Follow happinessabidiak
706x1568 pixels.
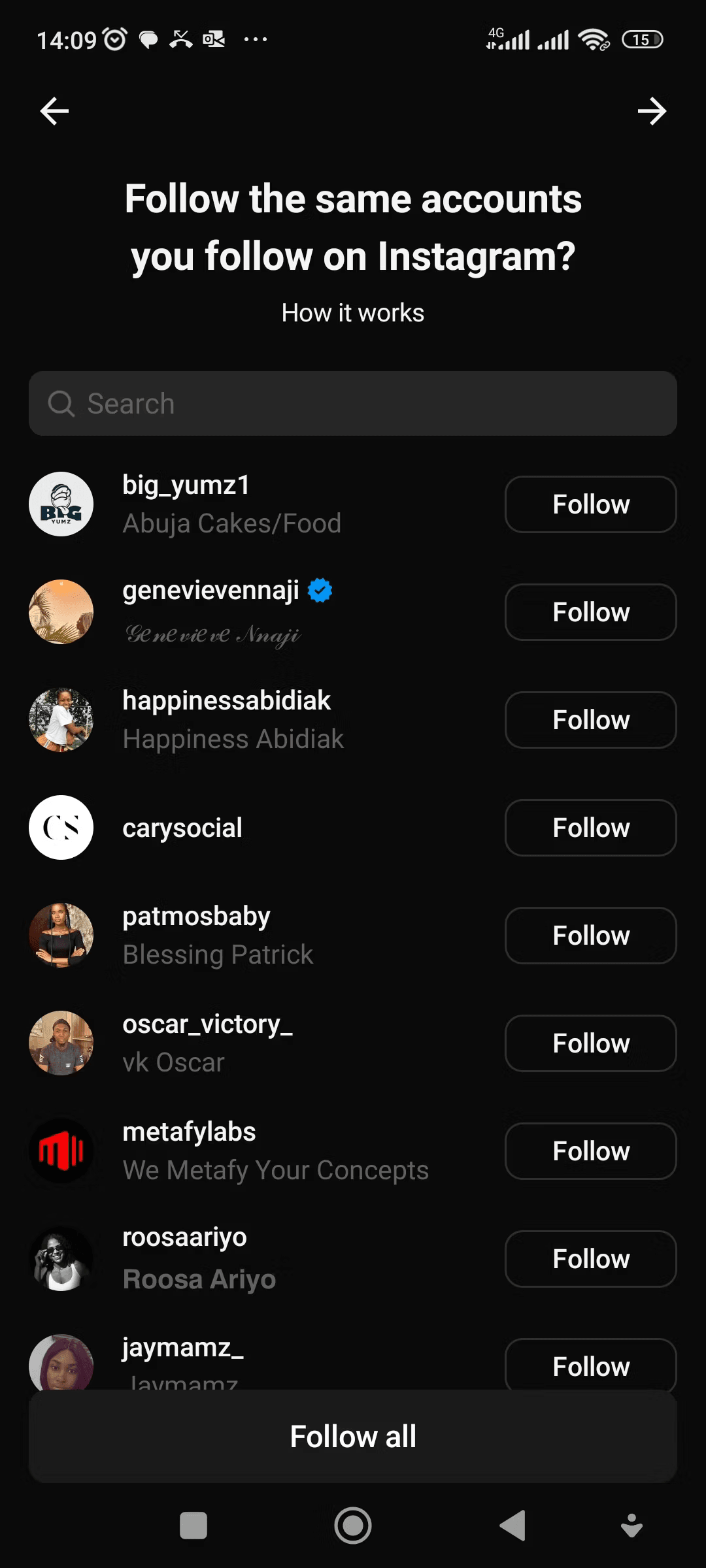[x=590, y=720]
